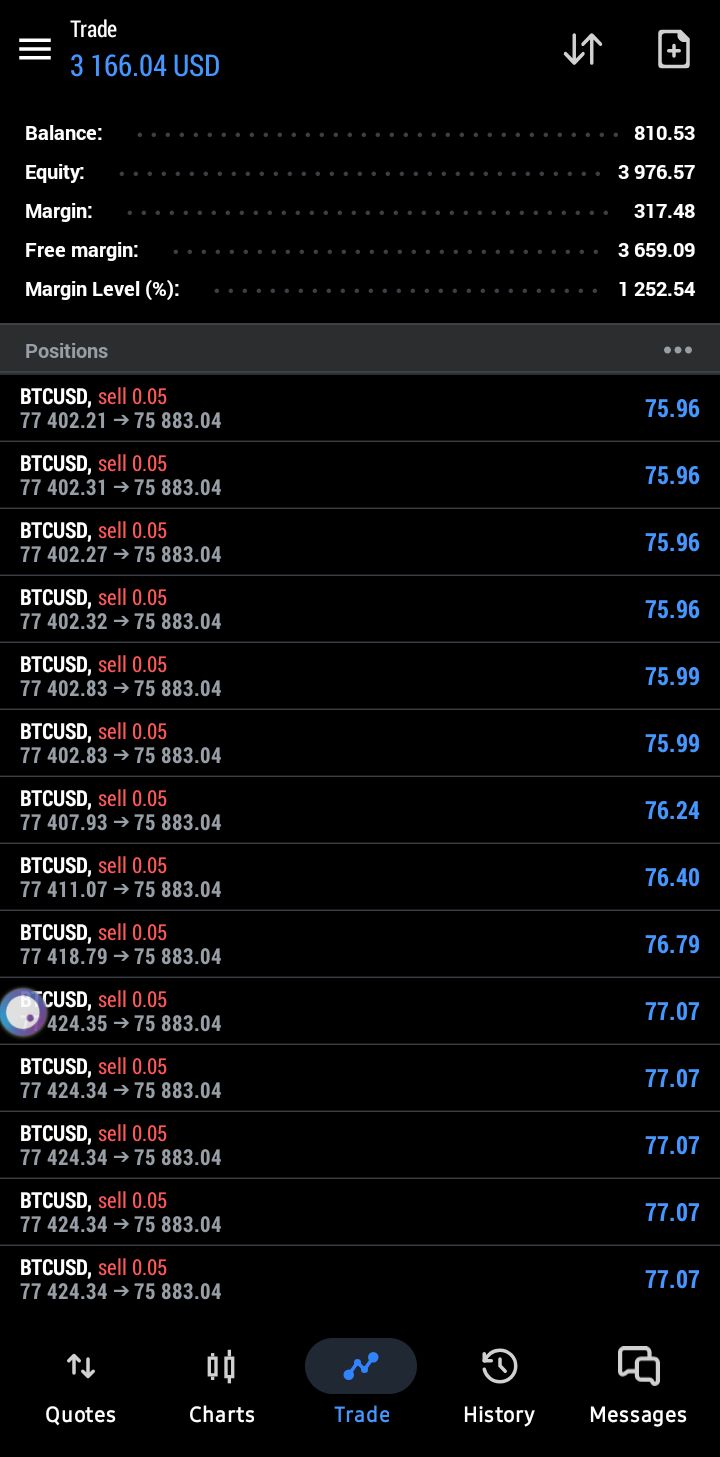The height and width of the screenshot is (1457, 720).
Task: Open the BTCUSD position at 77 424.35
Action: [360, 1011]
